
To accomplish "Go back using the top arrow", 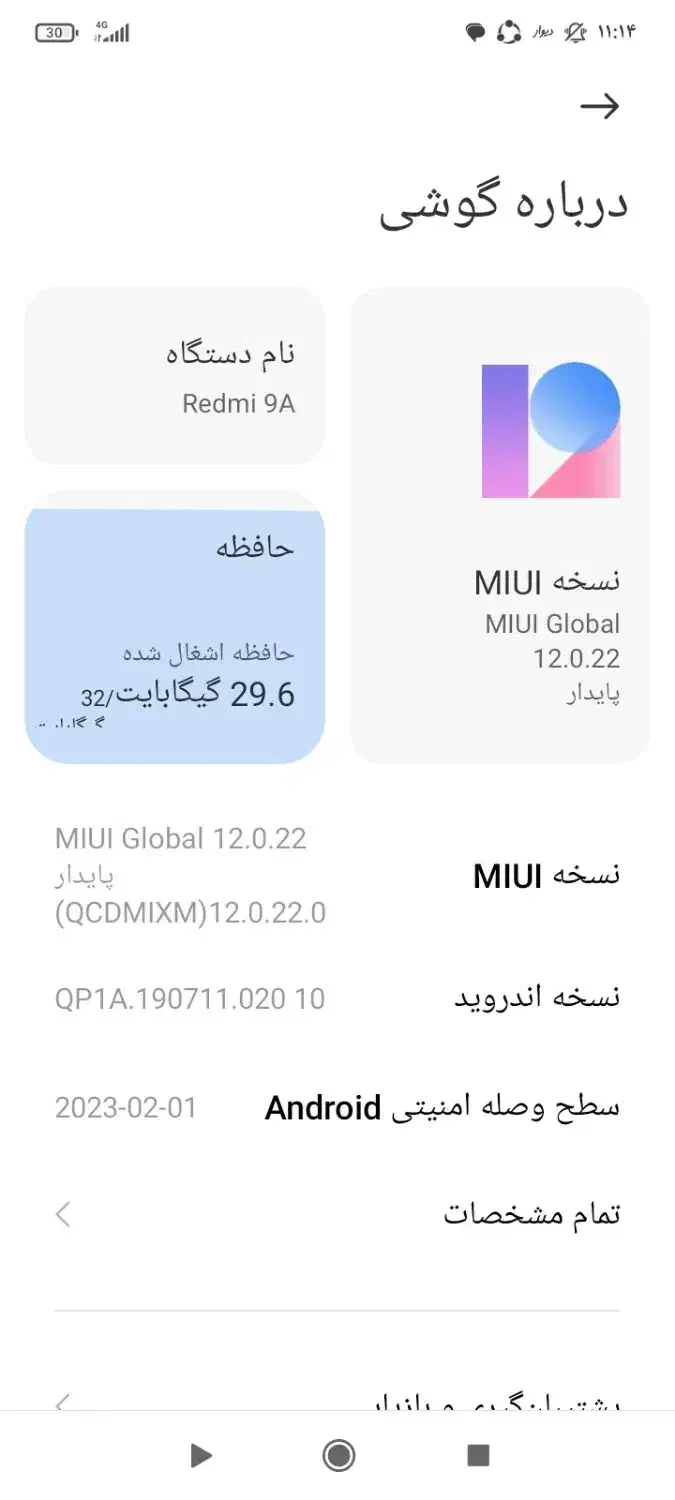I will pyautogui.click(x=600, y=106).
